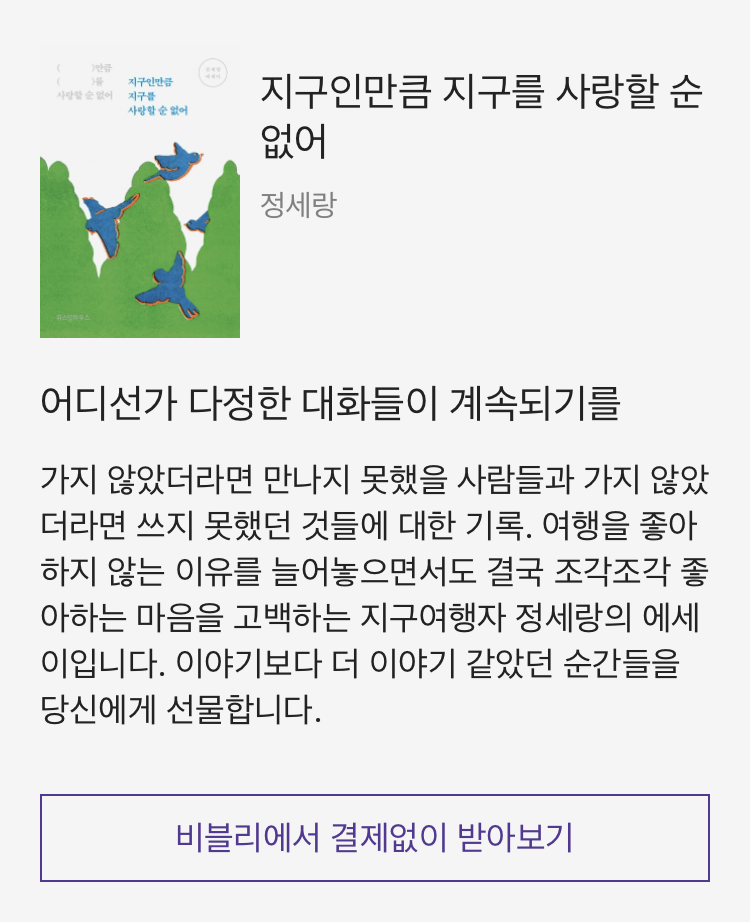Click the circular stamp on the cover corner
Screen dimensions: 750x922
click(x=214, y=72)
